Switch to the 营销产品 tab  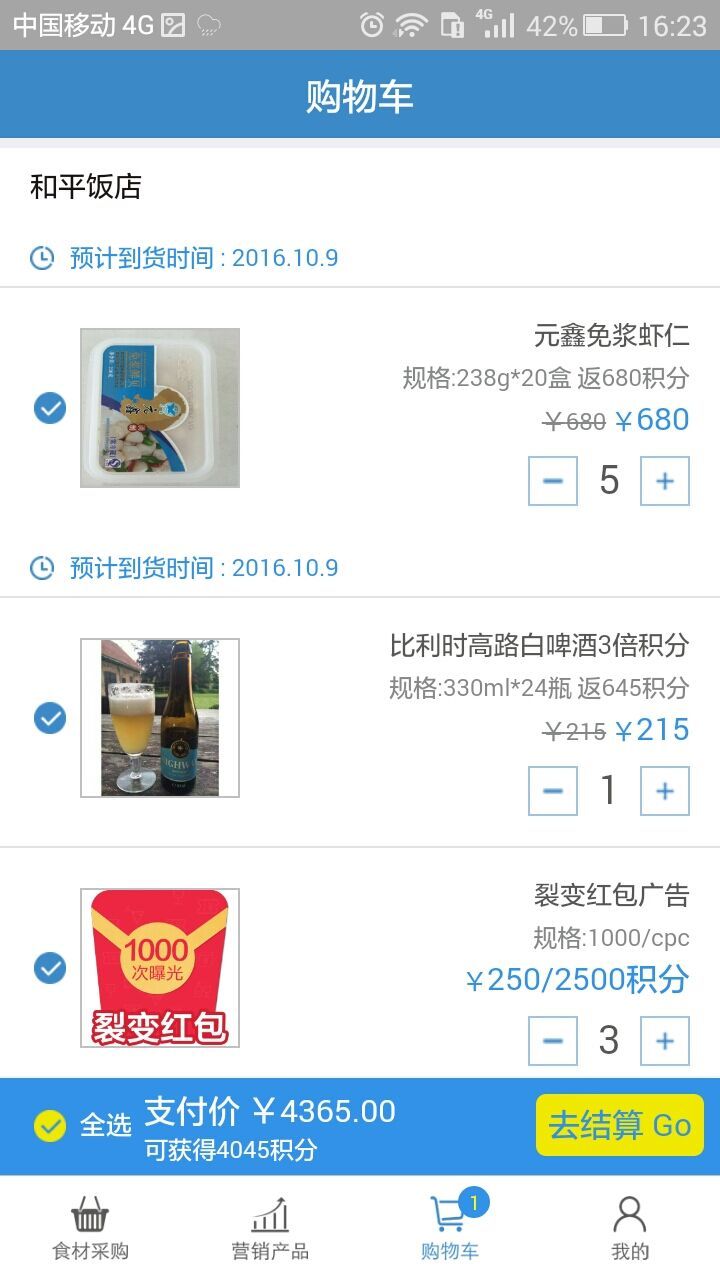[270, 1230]
